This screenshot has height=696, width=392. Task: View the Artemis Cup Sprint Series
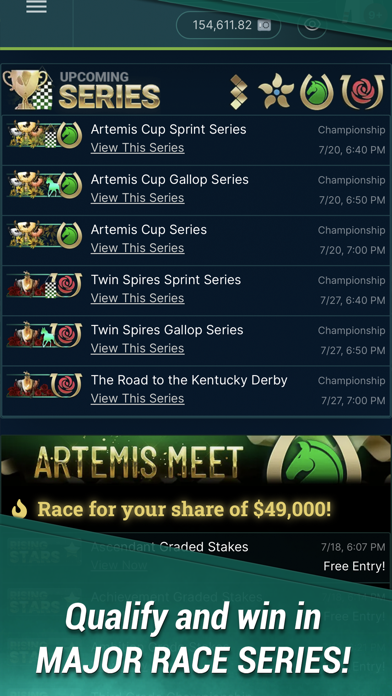(x=138, y=148)
